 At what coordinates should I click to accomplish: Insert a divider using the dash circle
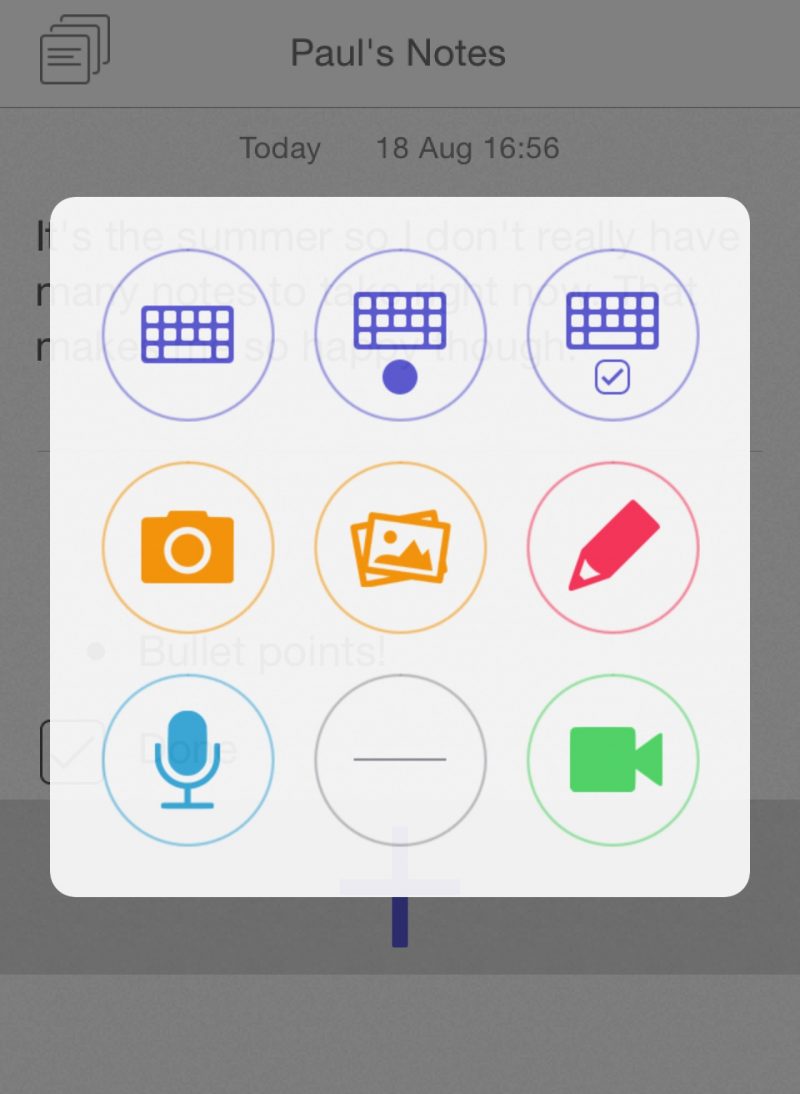click(x=400, y=760)
